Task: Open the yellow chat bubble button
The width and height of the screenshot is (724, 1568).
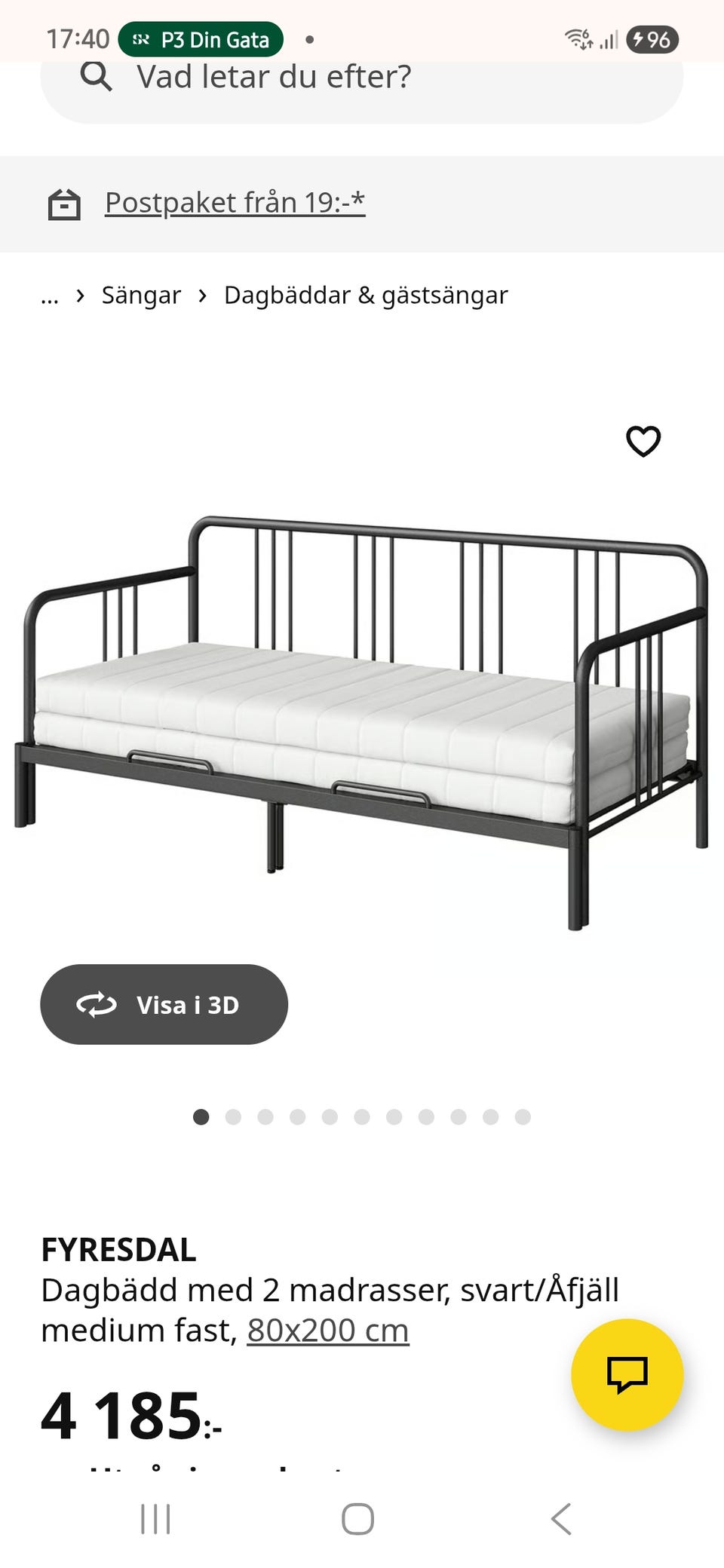Action: click(627, 1374)
